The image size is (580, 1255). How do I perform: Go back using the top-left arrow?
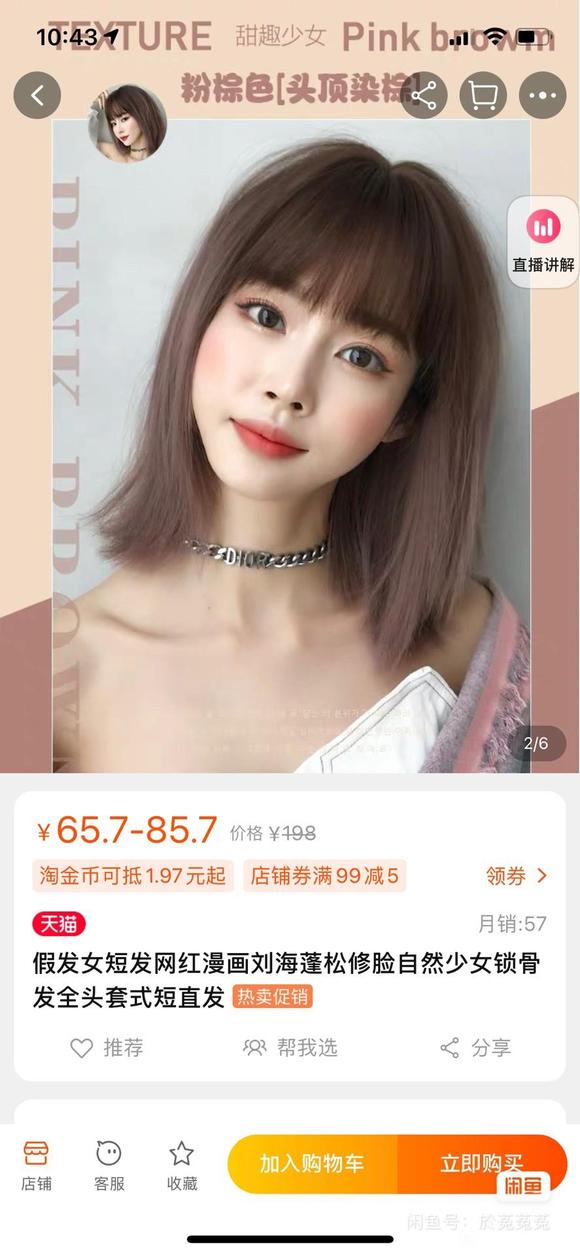tap(37, 96)
